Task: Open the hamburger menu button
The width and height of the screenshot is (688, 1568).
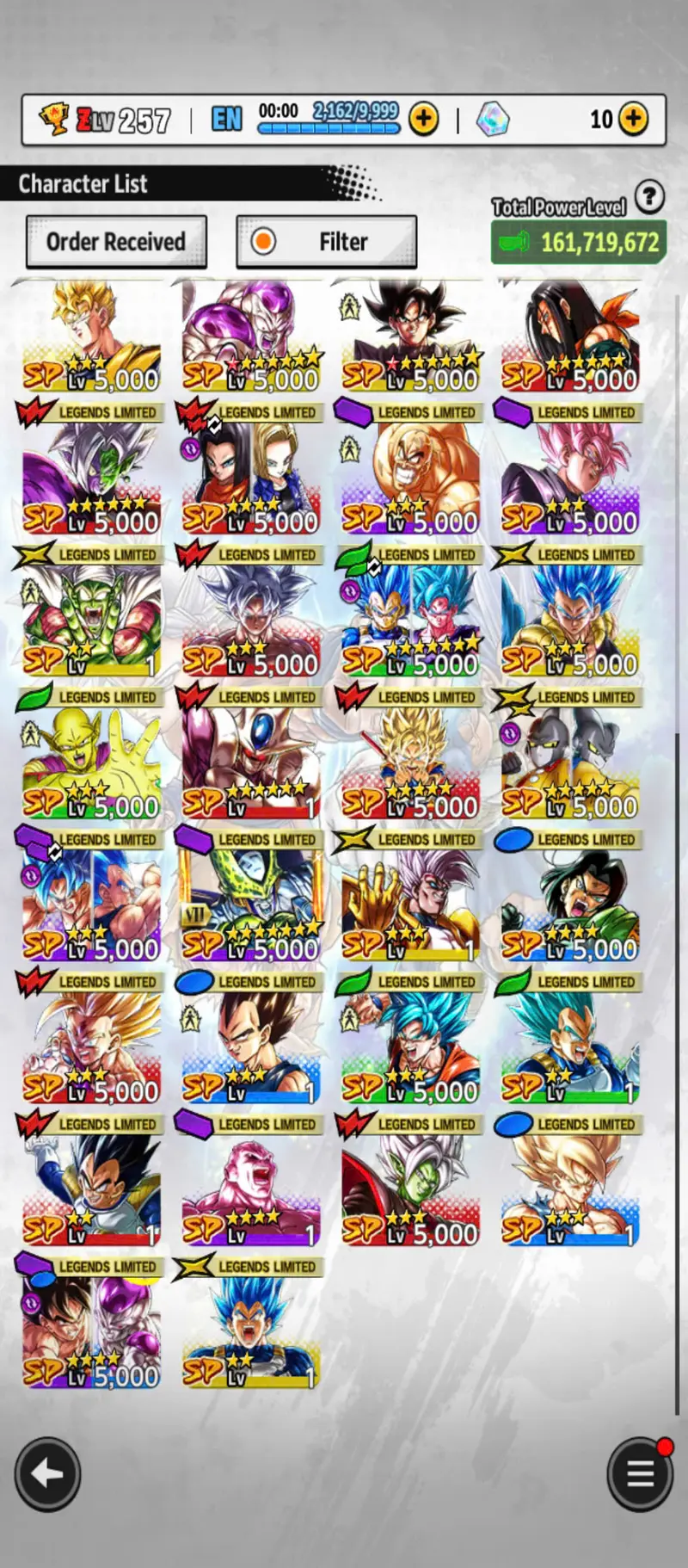Action: [640, 1474]
